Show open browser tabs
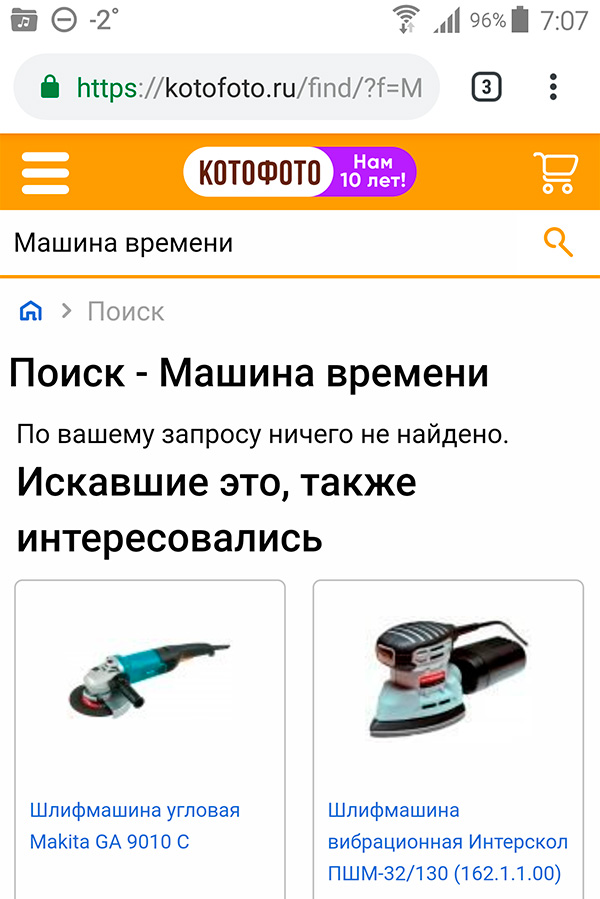The height and width of the screenshot is (899, 600). pyautogui.click(x=485, y=87)
